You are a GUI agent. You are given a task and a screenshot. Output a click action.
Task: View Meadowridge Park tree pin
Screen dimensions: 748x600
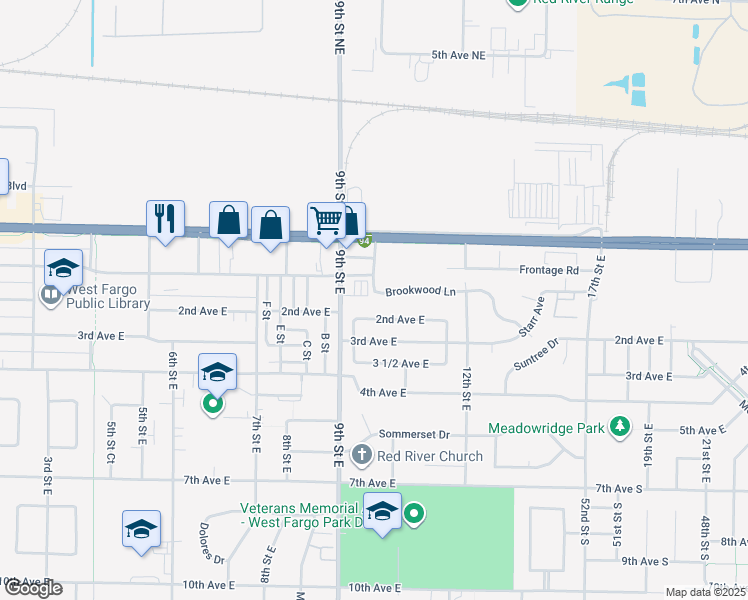(x=620, y=427)
